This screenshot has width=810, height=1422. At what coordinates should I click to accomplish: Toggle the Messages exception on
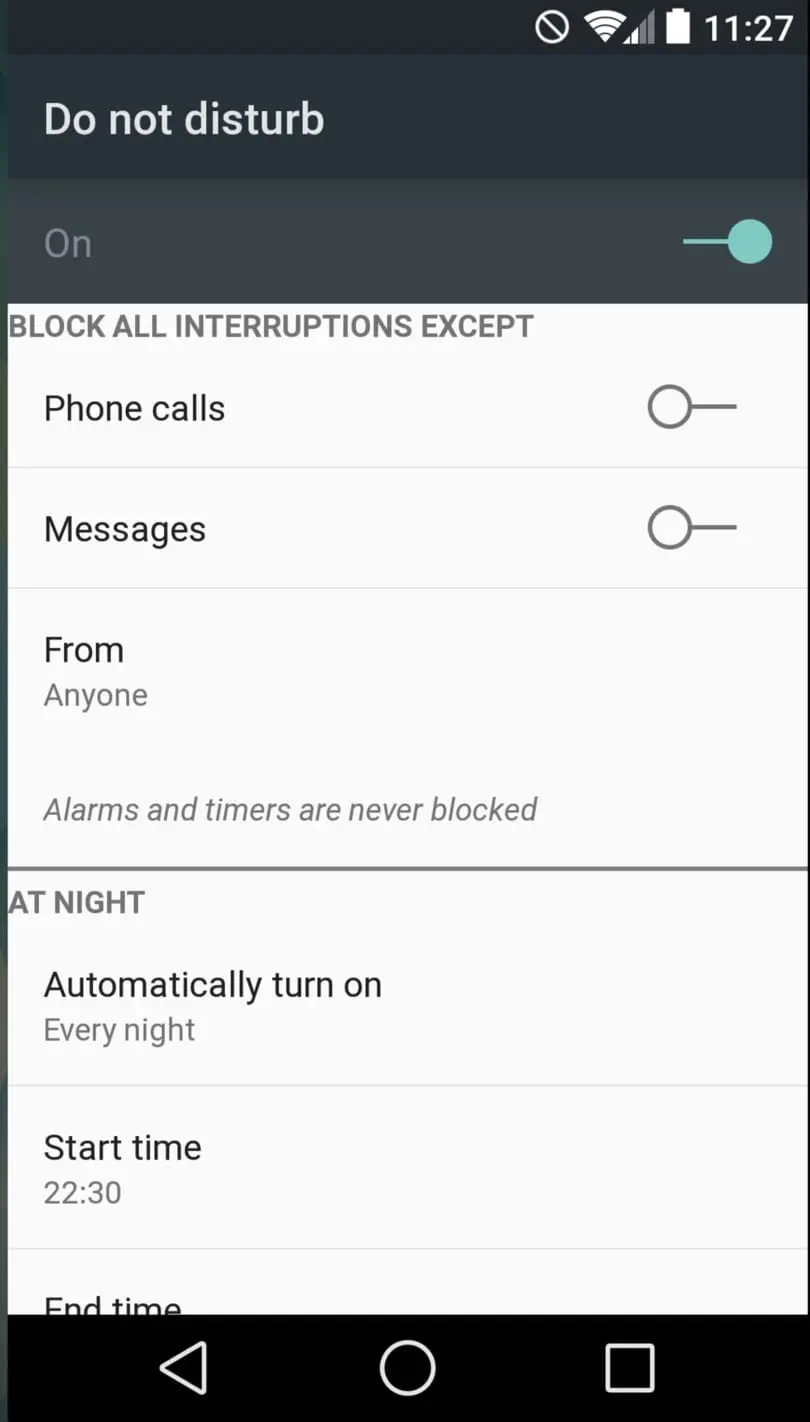click(x=692, y=528)
